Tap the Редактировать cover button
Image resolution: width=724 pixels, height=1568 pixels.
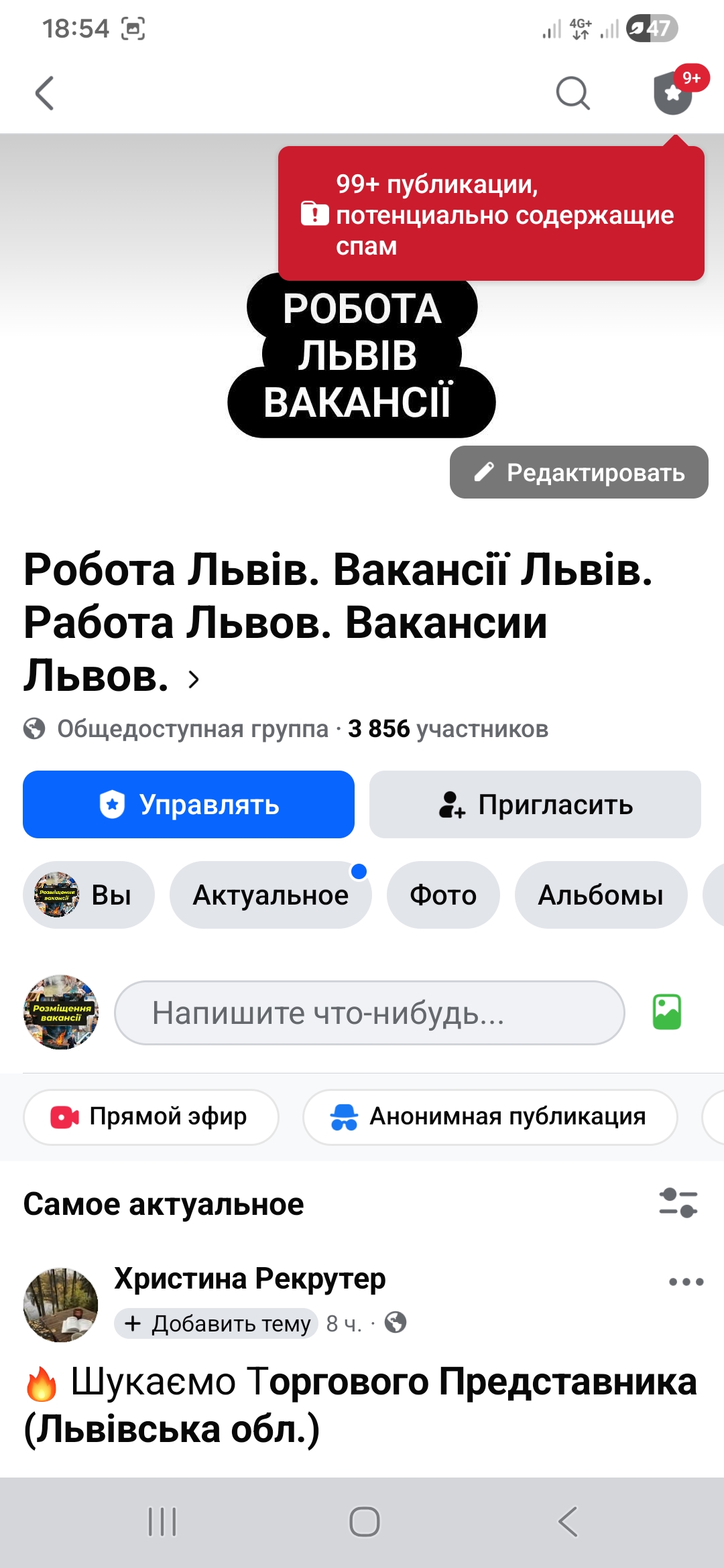(578, 473)
